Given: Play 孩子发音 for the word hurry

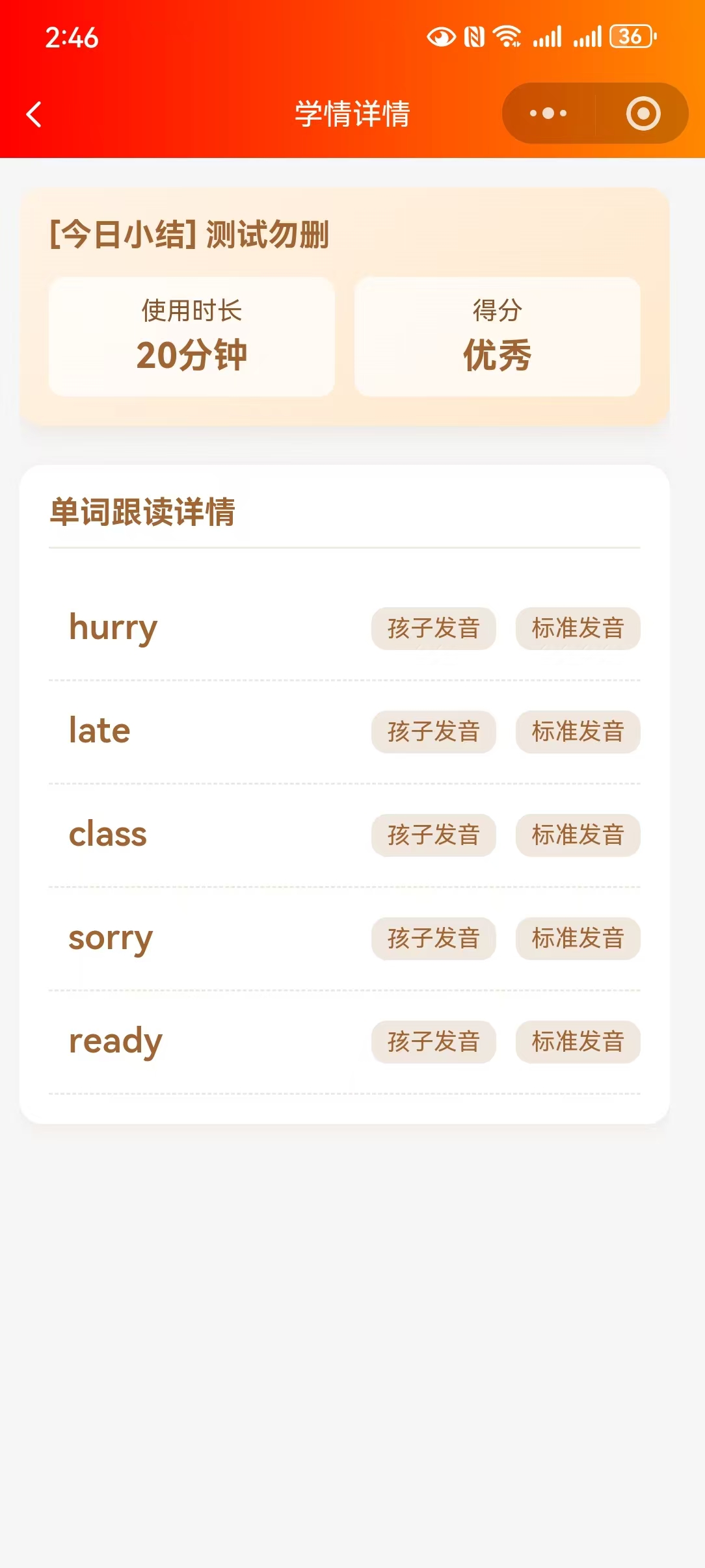Looking at the screenshot, I should click(x=433, y=628).
